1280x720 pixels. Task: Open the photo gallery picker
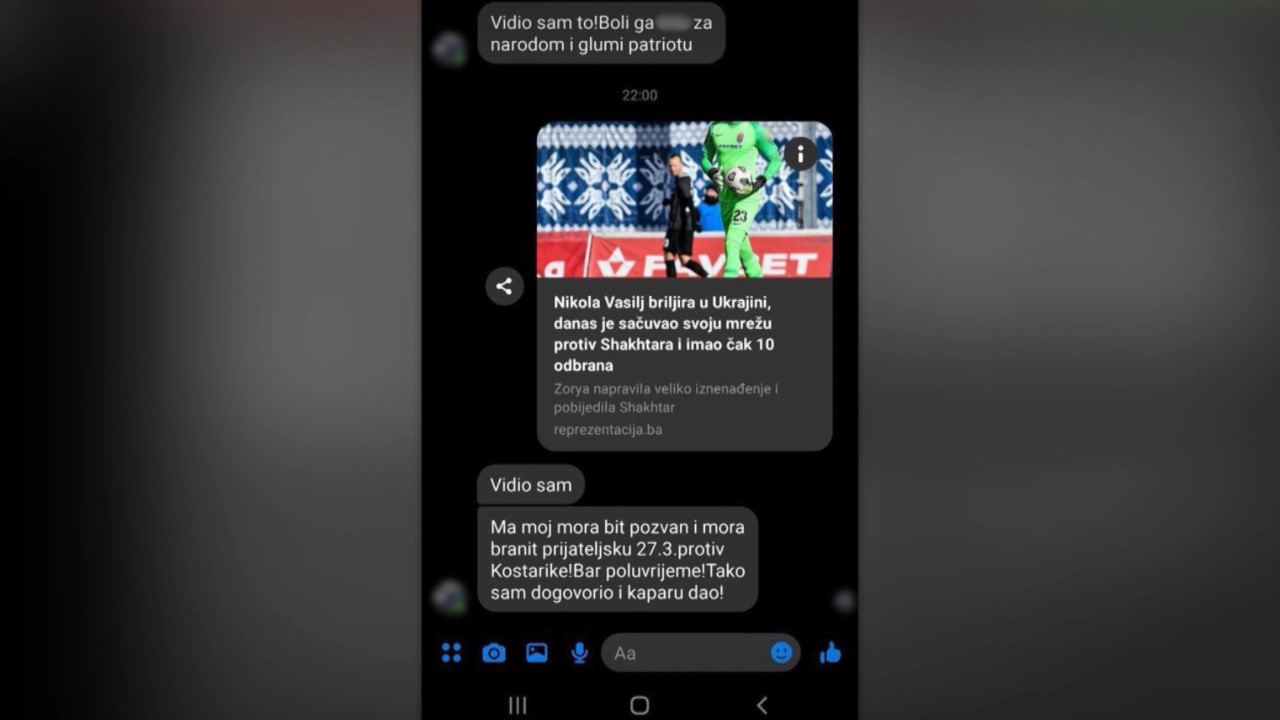(x=537, y=653)
